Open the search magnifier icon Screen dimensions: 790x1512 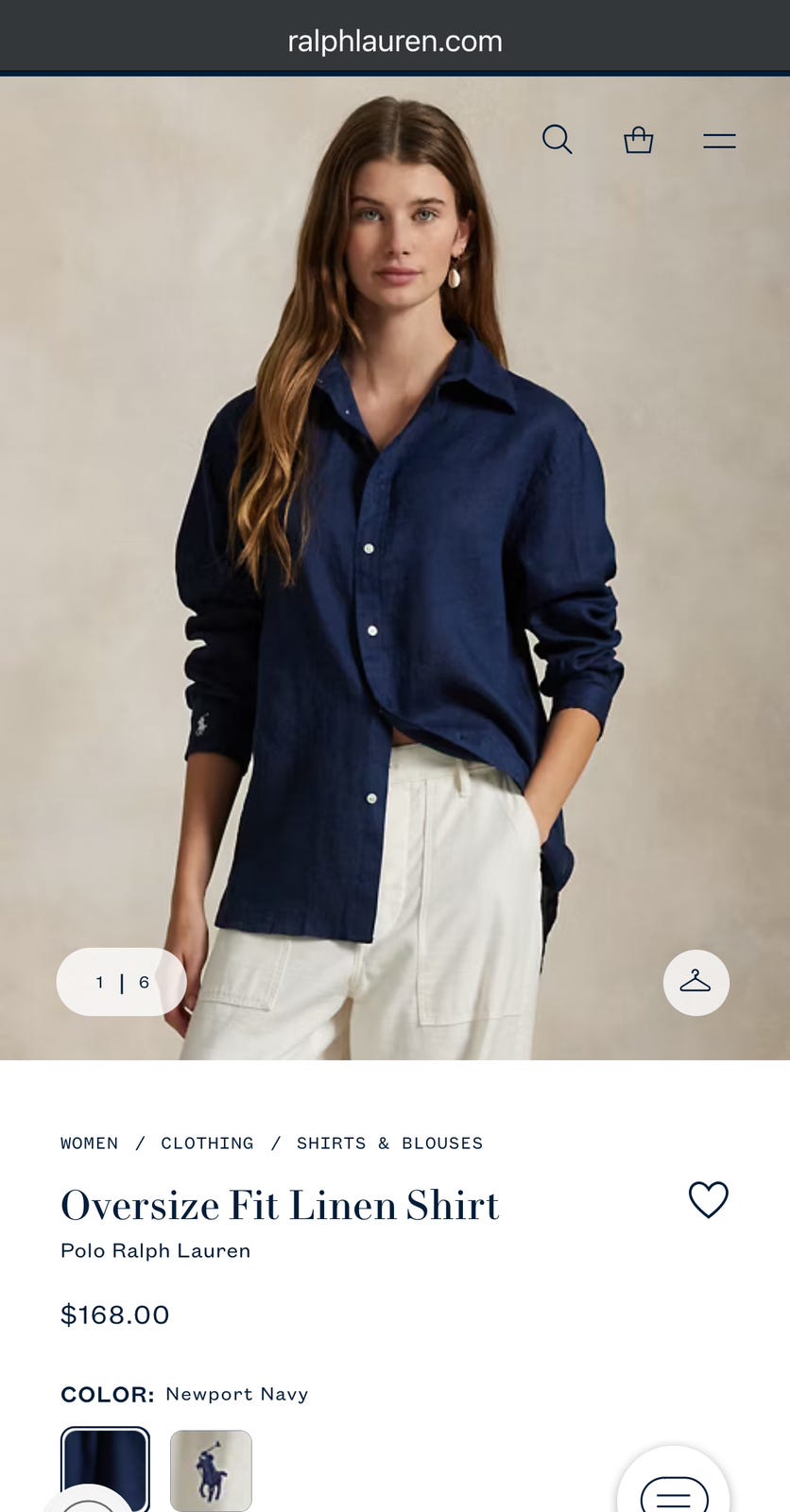[558, 140]
